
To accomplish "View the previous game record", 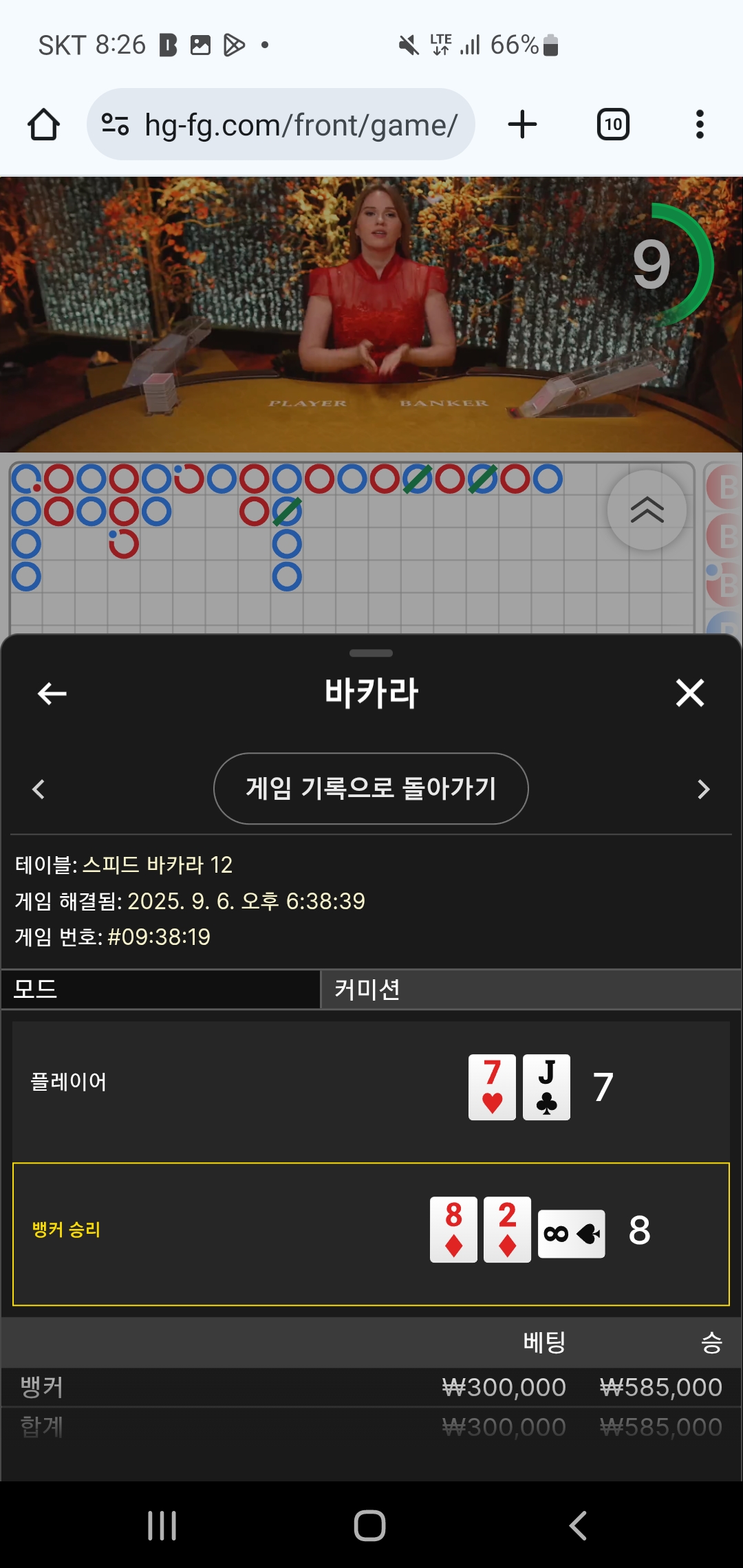I will pos(39,789).
